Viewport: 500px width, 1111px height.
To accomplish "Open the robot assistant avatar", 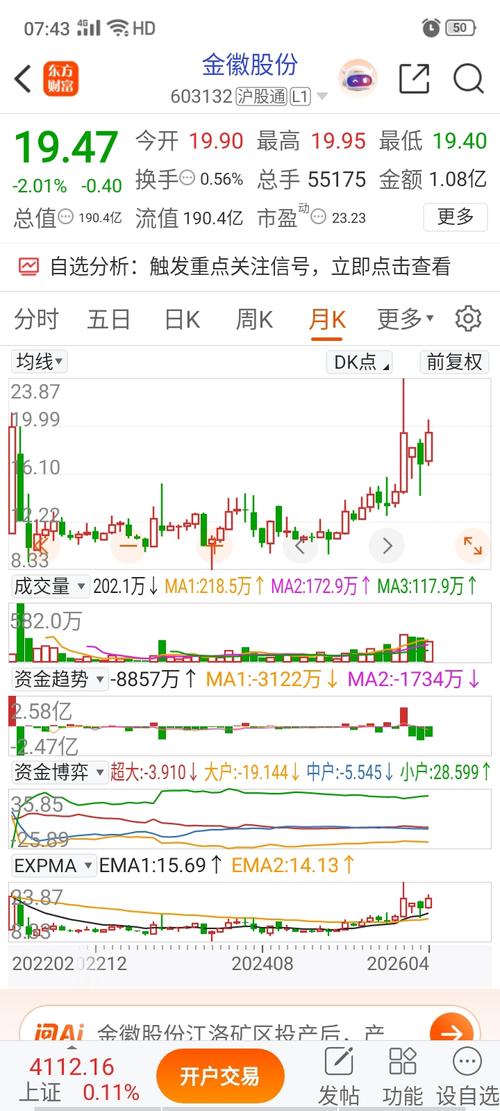I will coord(358,79).
